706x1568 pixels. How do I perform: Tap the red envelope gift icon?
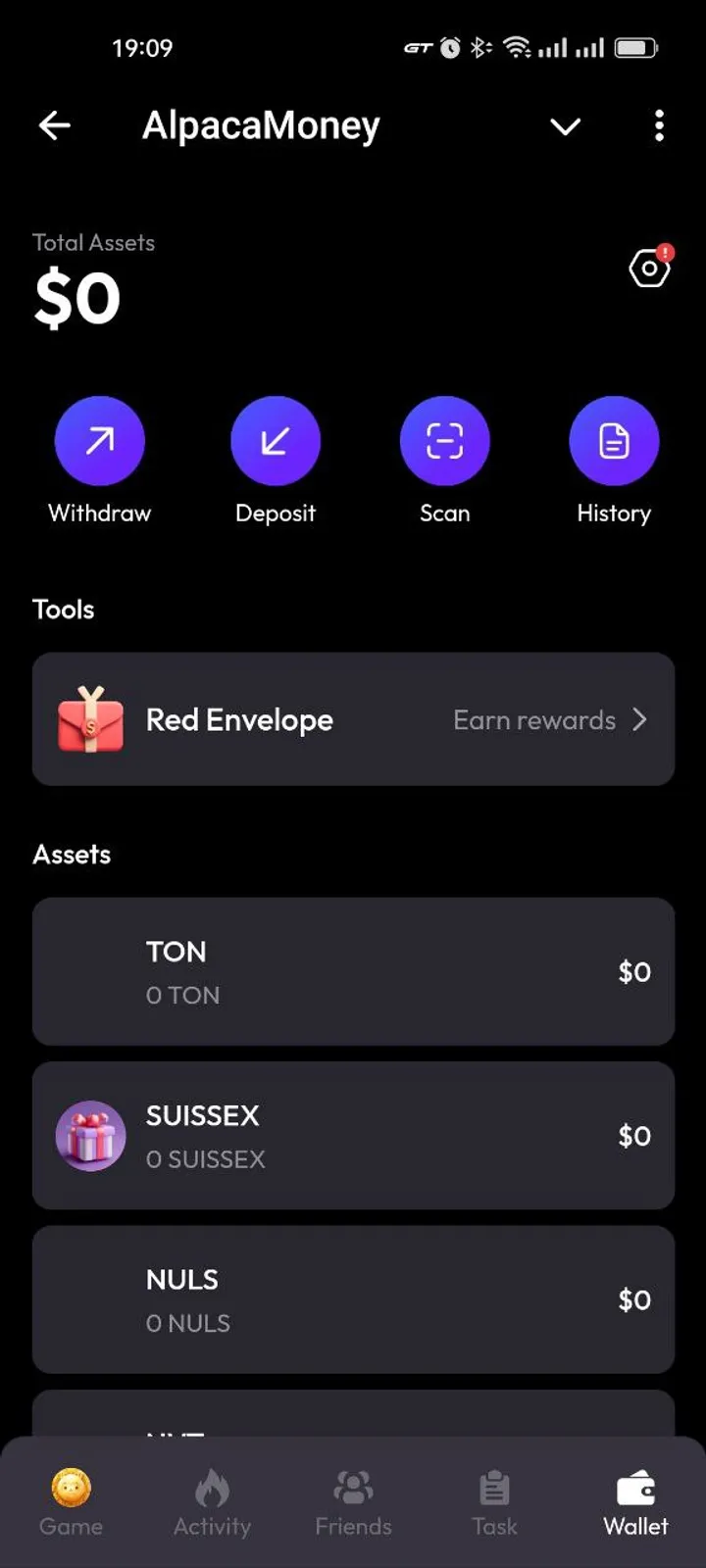coord(92,720)
